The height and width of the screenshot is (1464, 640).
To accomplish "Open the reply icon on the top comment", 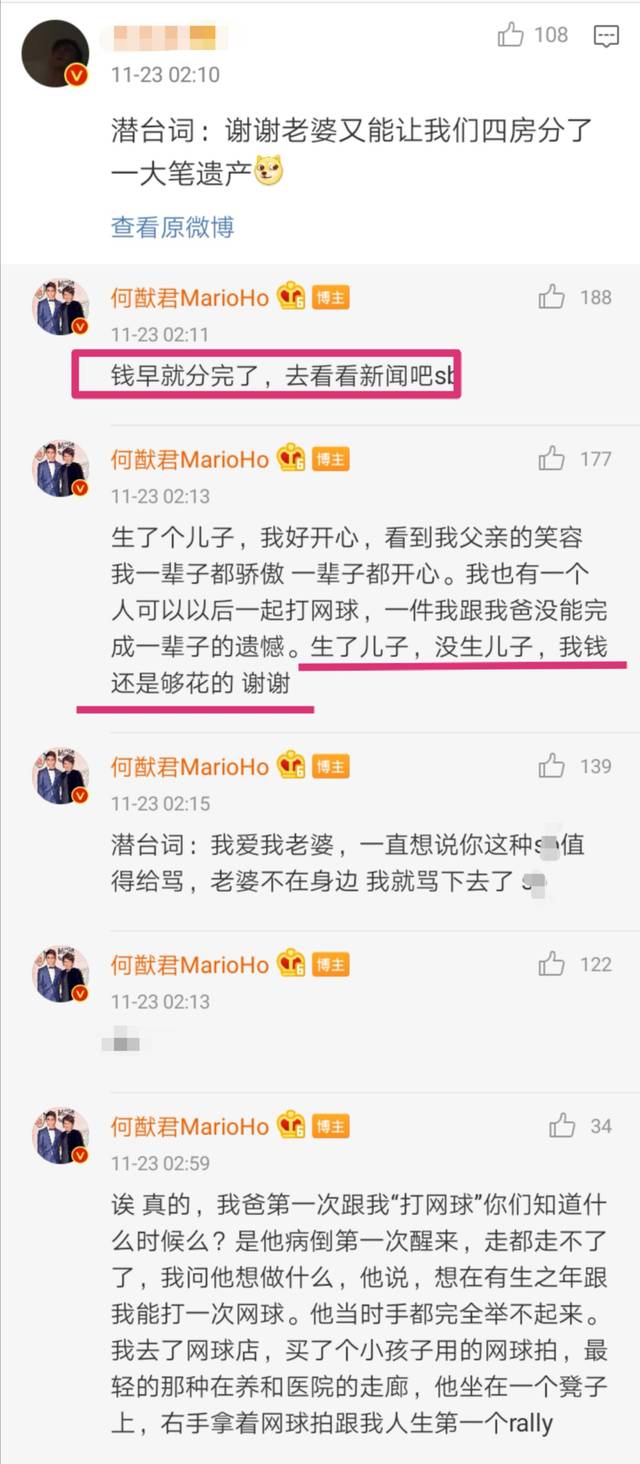I will pos(606,37).
